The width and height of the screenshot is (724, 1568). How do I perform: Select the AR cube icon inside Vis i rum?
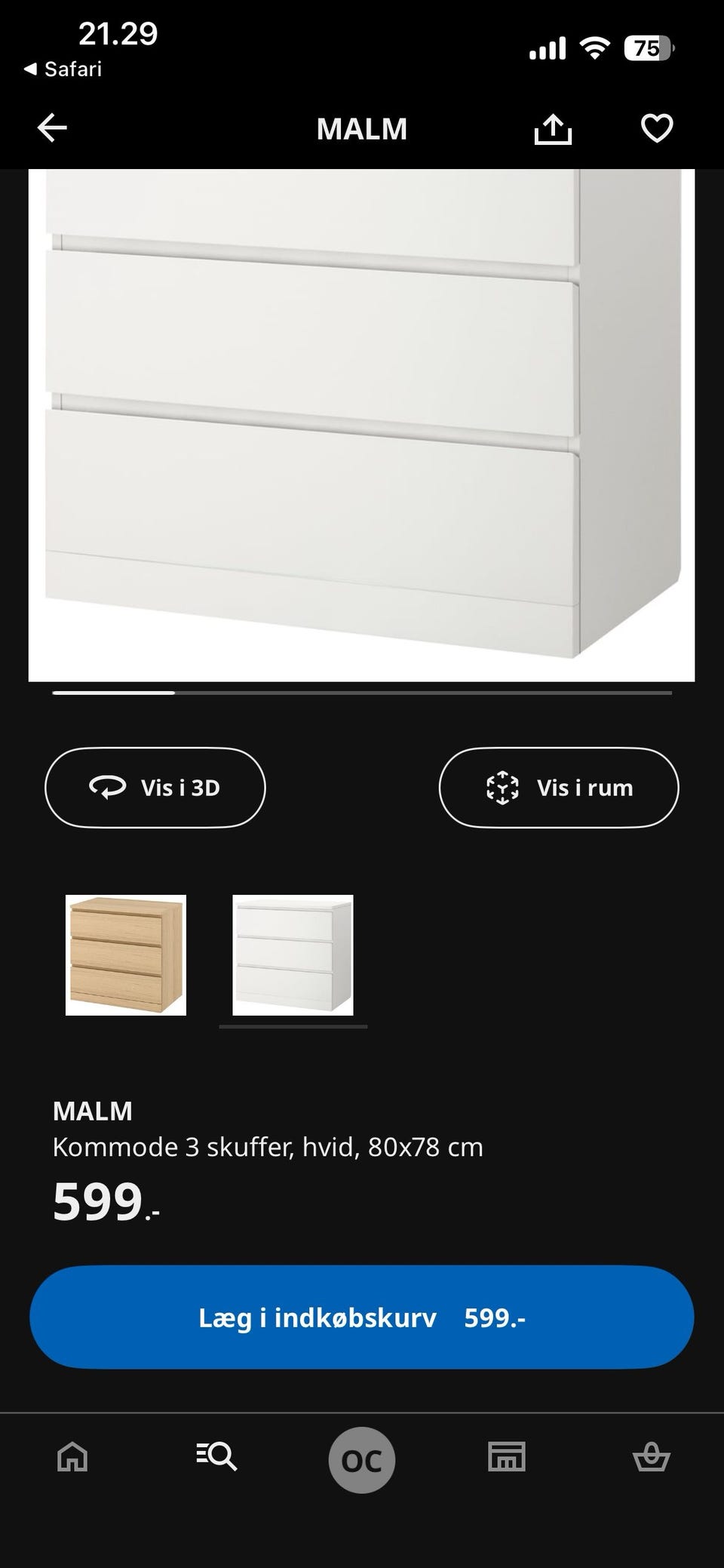pos(502,787)
